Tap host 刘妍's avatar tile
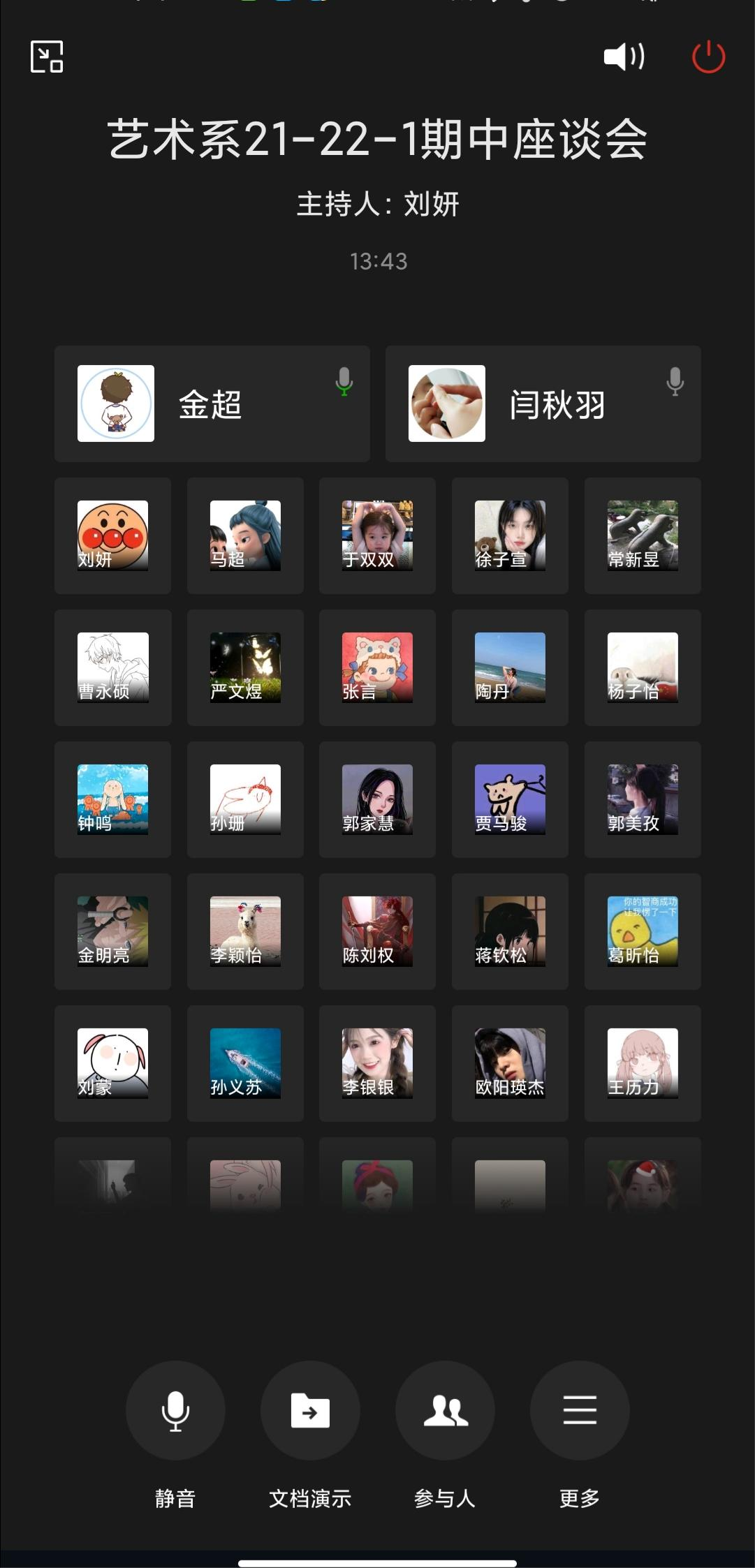755x1568 pixels. pyautogui.click(x=112, y=535)
